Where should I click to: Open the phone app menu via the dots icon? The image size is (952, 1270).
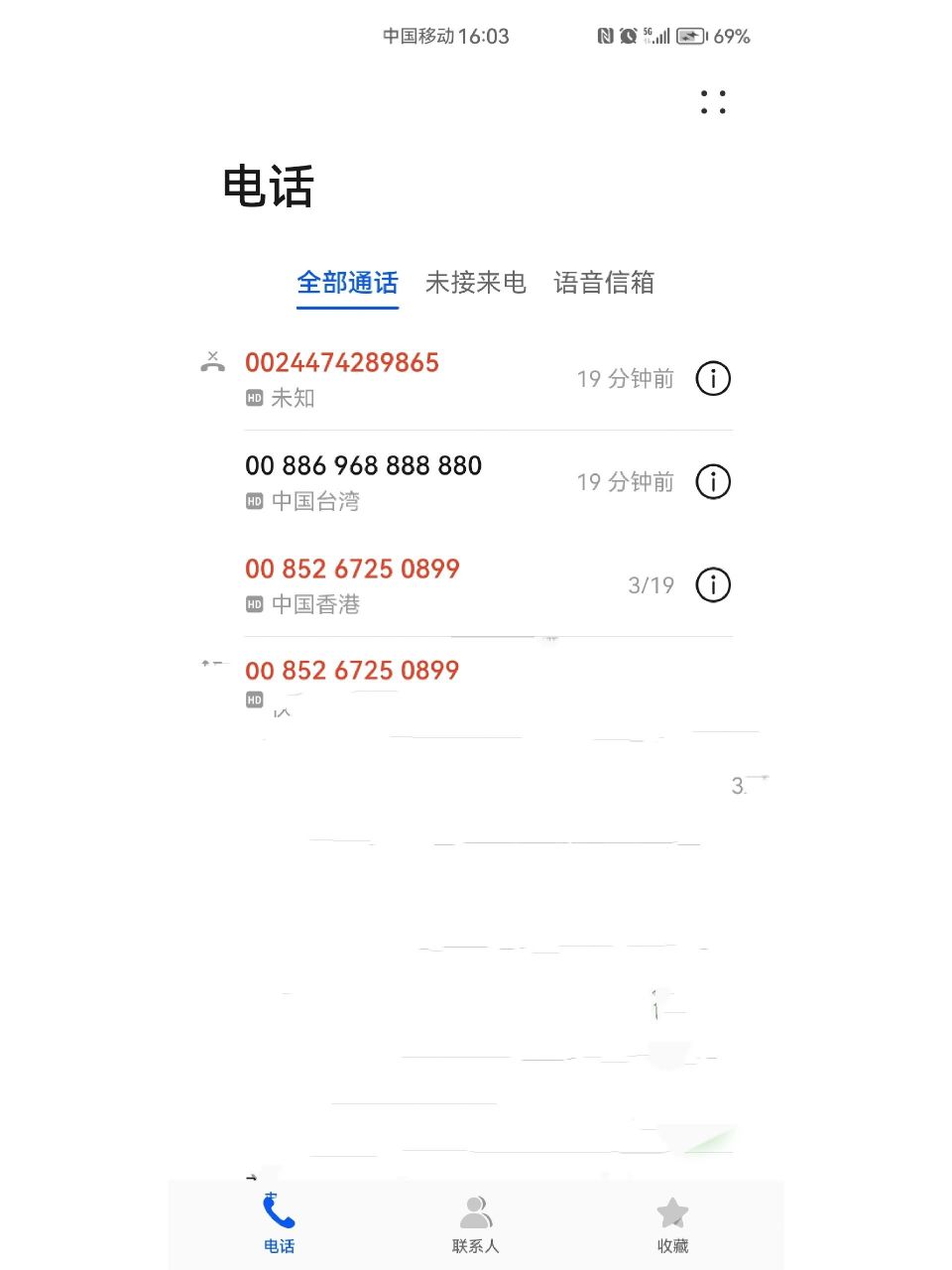(712, 103)
